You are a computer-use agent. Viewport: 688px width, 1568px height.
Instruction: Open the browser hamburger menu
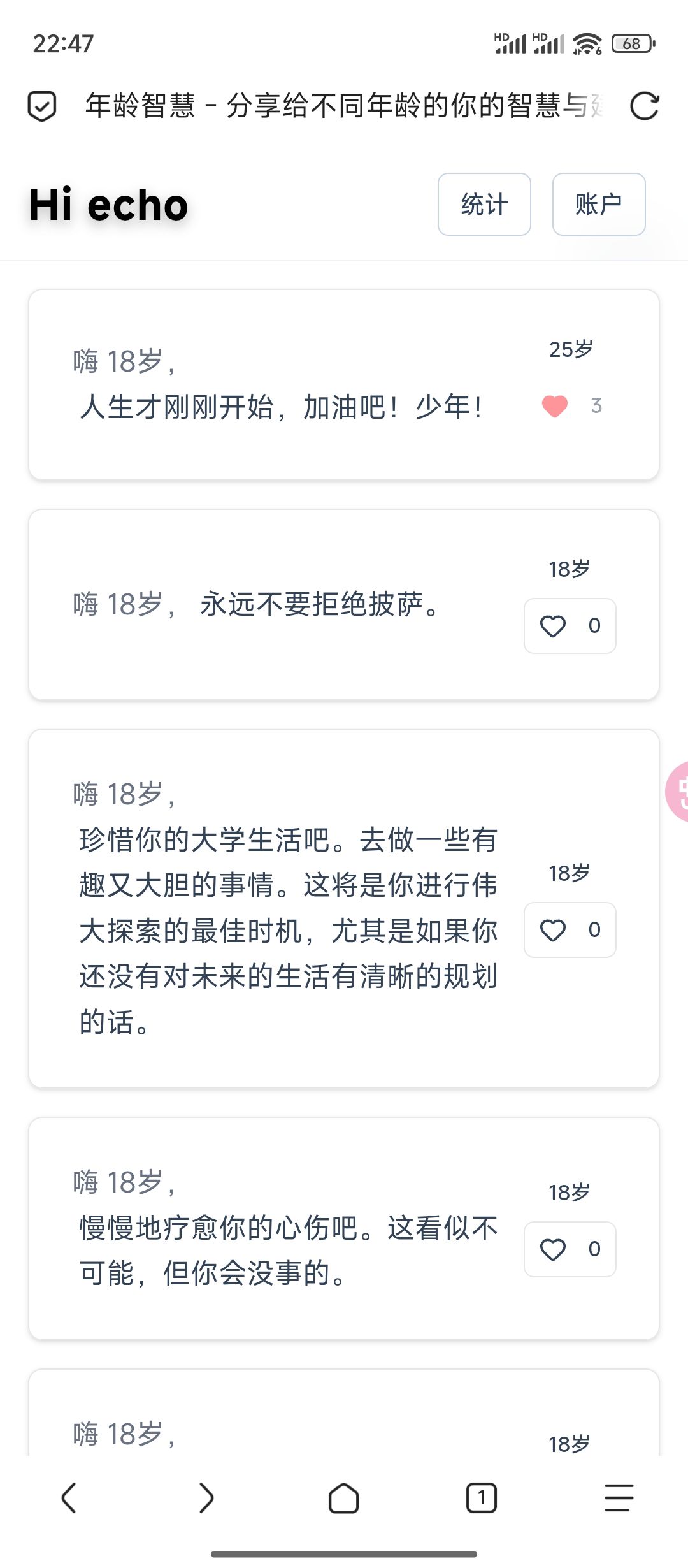tap(619, 1497)
